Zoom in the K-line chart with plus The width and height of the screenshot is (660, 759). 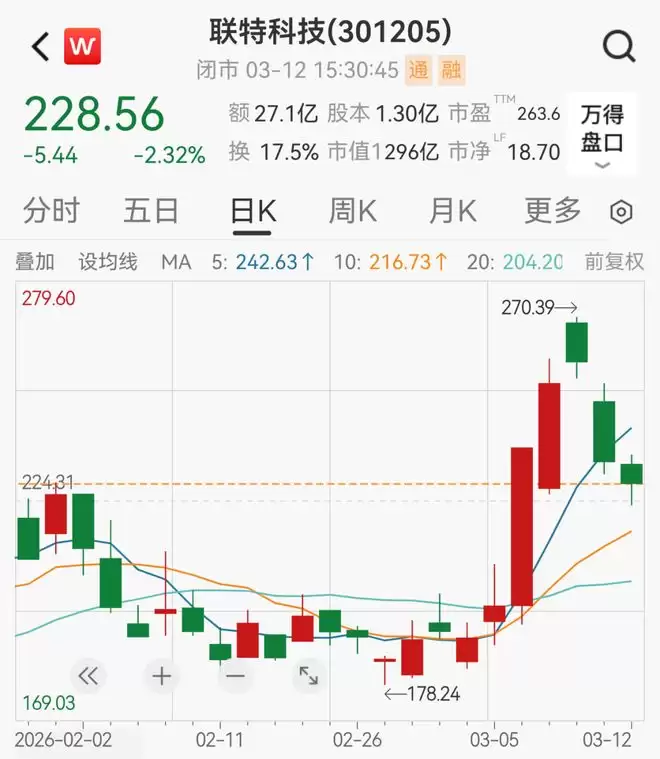coord(162,676)
